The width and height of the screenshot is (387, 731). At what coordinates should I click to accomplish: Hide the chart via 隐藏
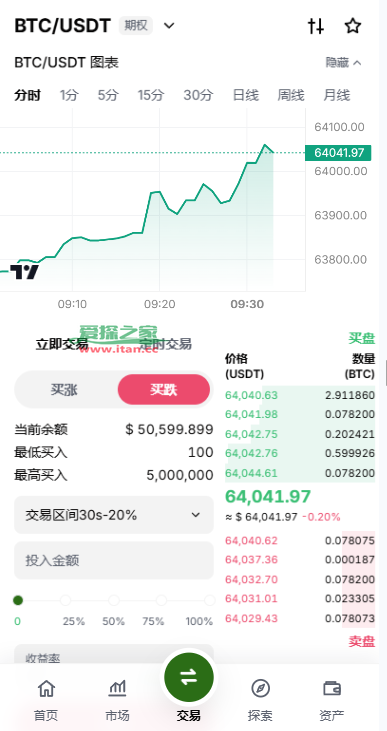(344, 62)
